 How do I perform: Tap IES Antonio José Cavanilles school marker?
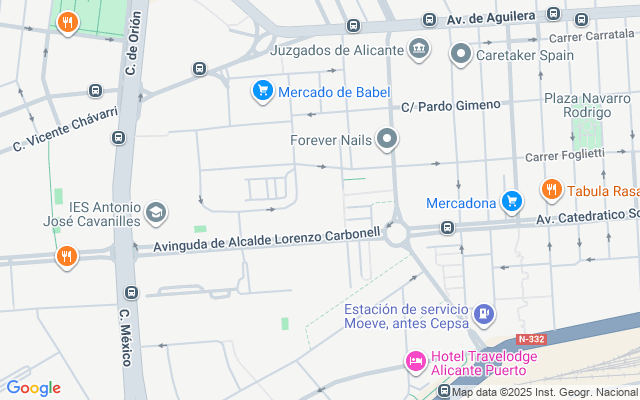pos(155,212)
